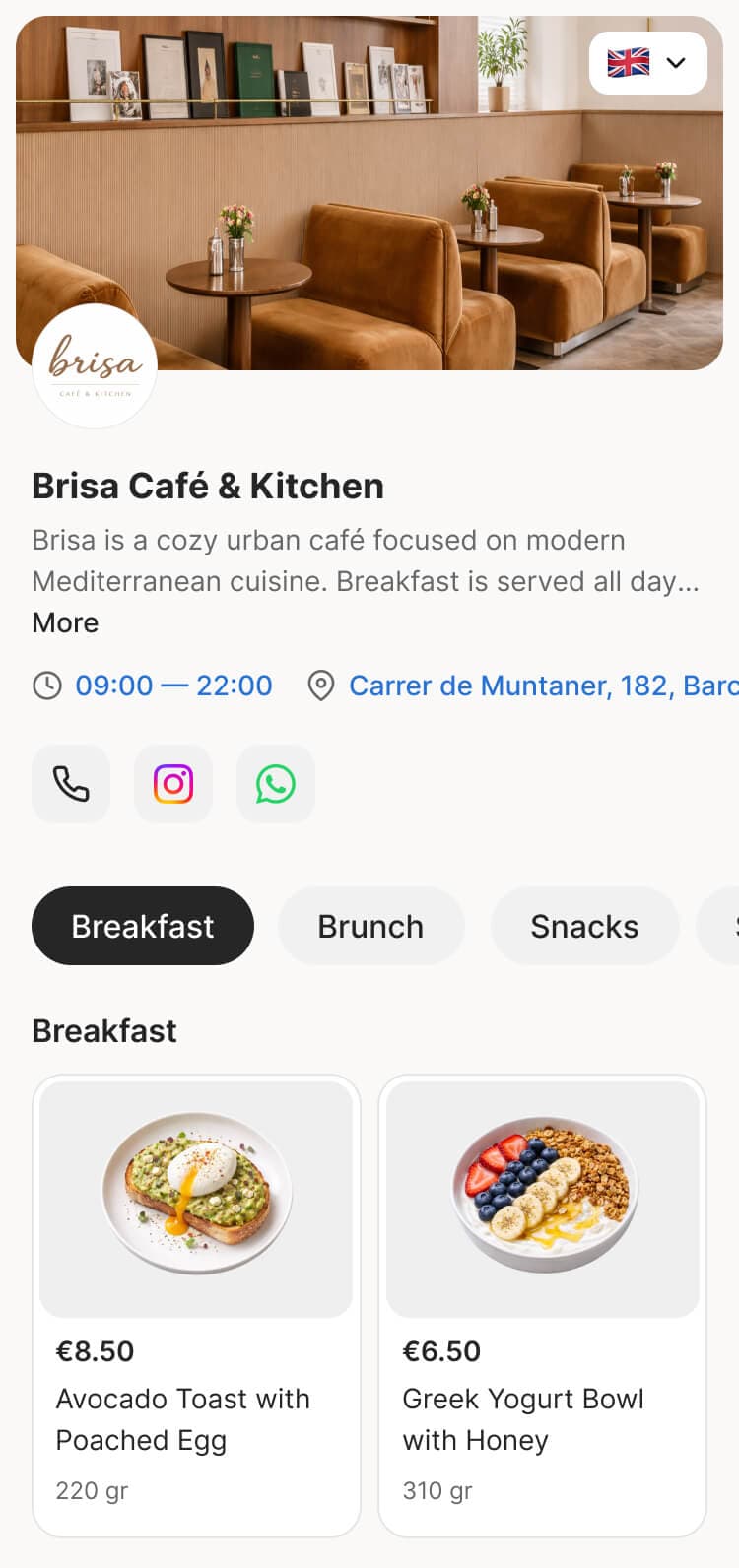Open the phone contact icon
The height and width of the screenshot is (1568, 739).
[70, 783]
